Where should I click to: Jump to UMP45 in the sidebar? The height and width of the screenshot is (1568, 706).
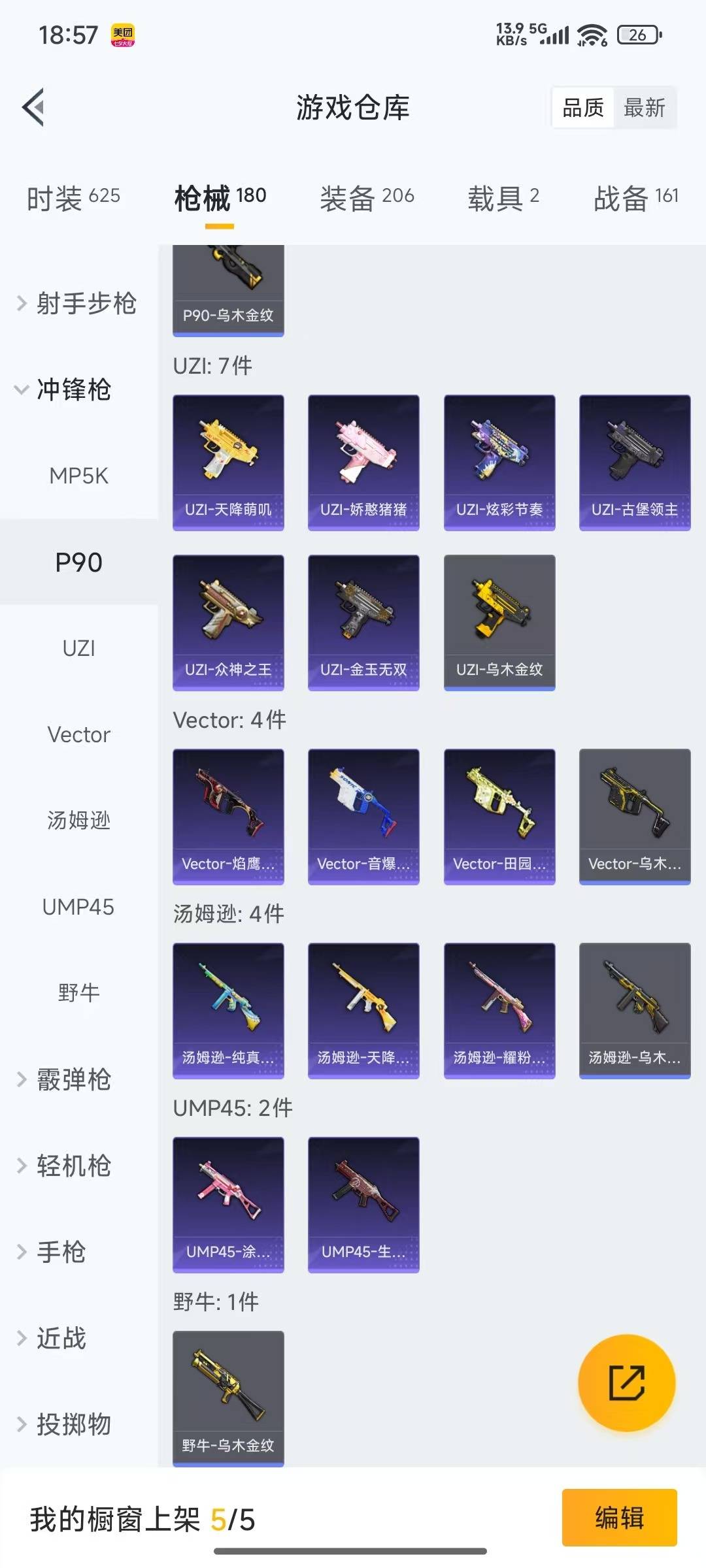click(78, 907)
